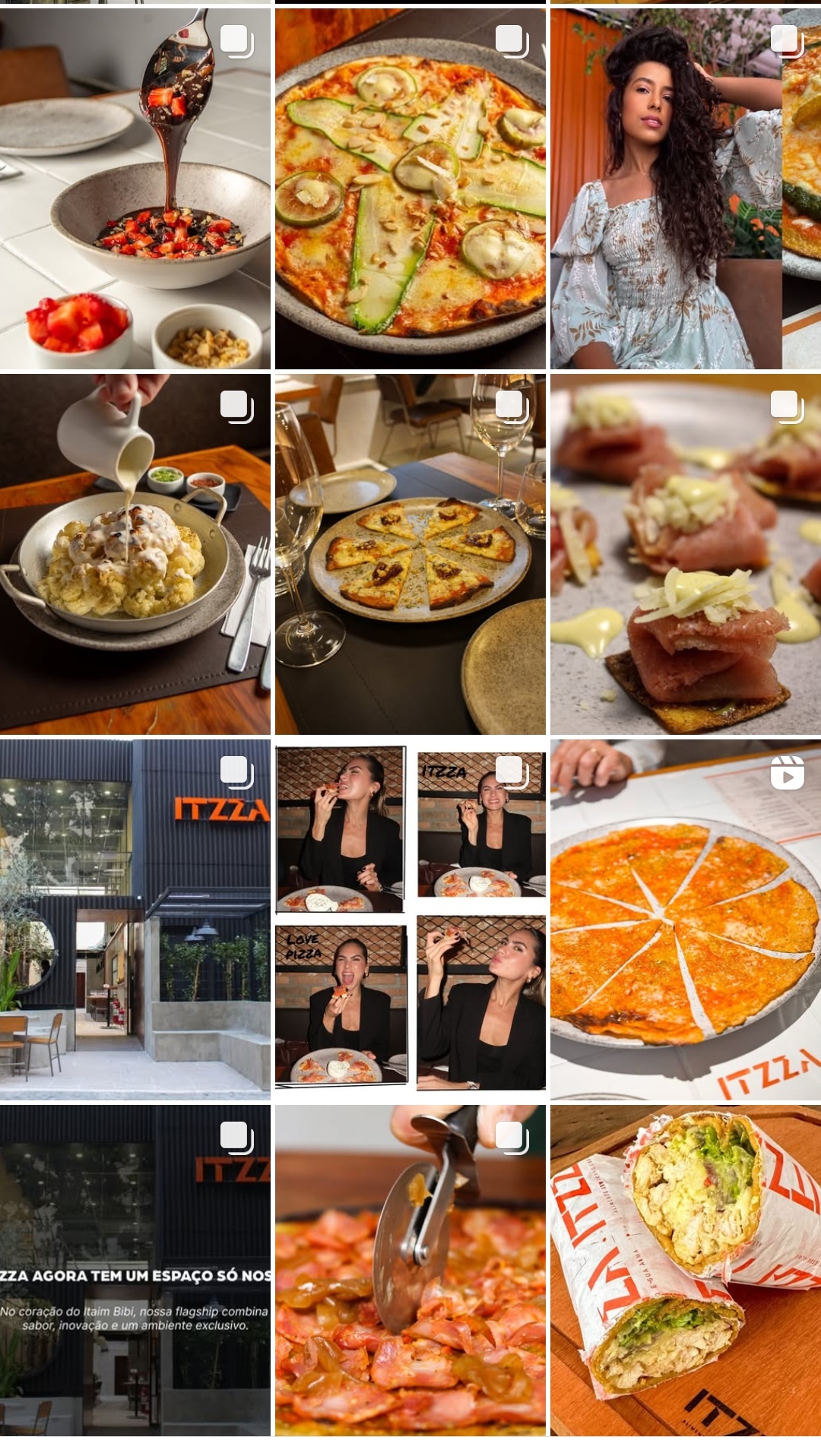Open the pizza cutter post
The width and height of the screenshot is (821, 1456).
click(x=410, y=1271)
